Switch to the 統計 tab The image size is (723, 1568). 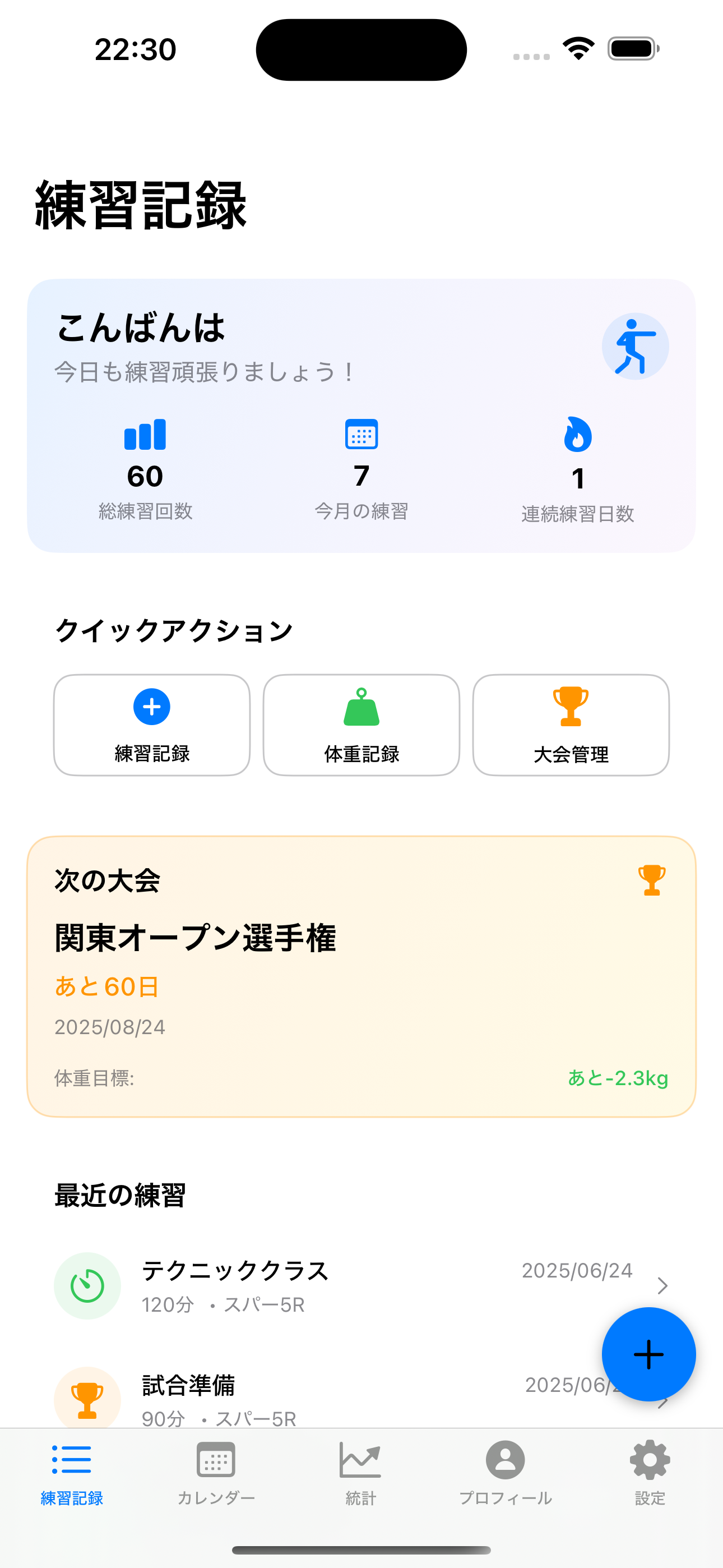tap(361, 1472)
